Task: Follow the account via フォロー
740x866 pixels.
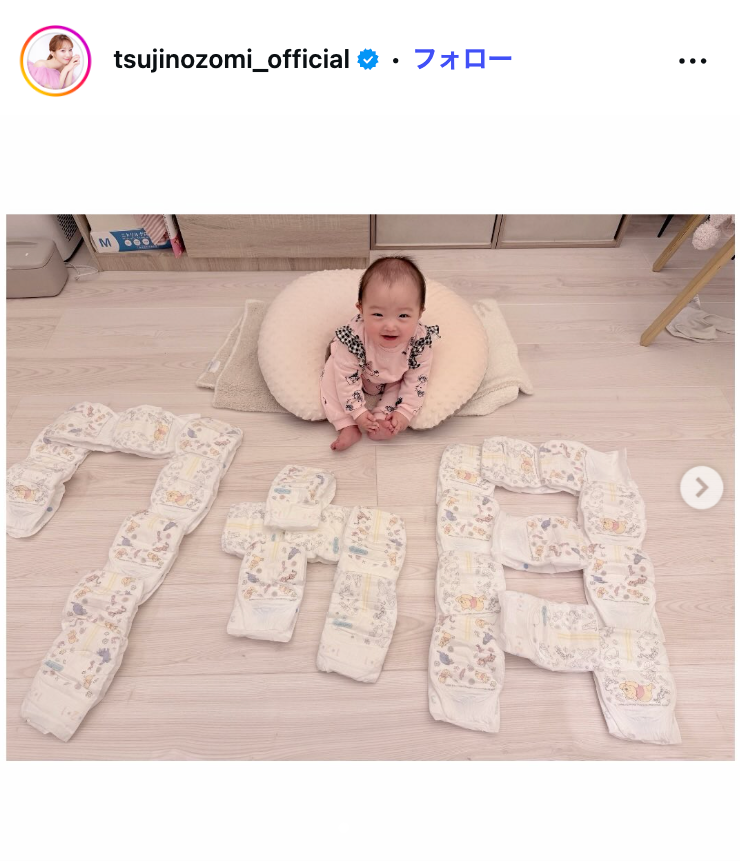Action: (462, 59)
